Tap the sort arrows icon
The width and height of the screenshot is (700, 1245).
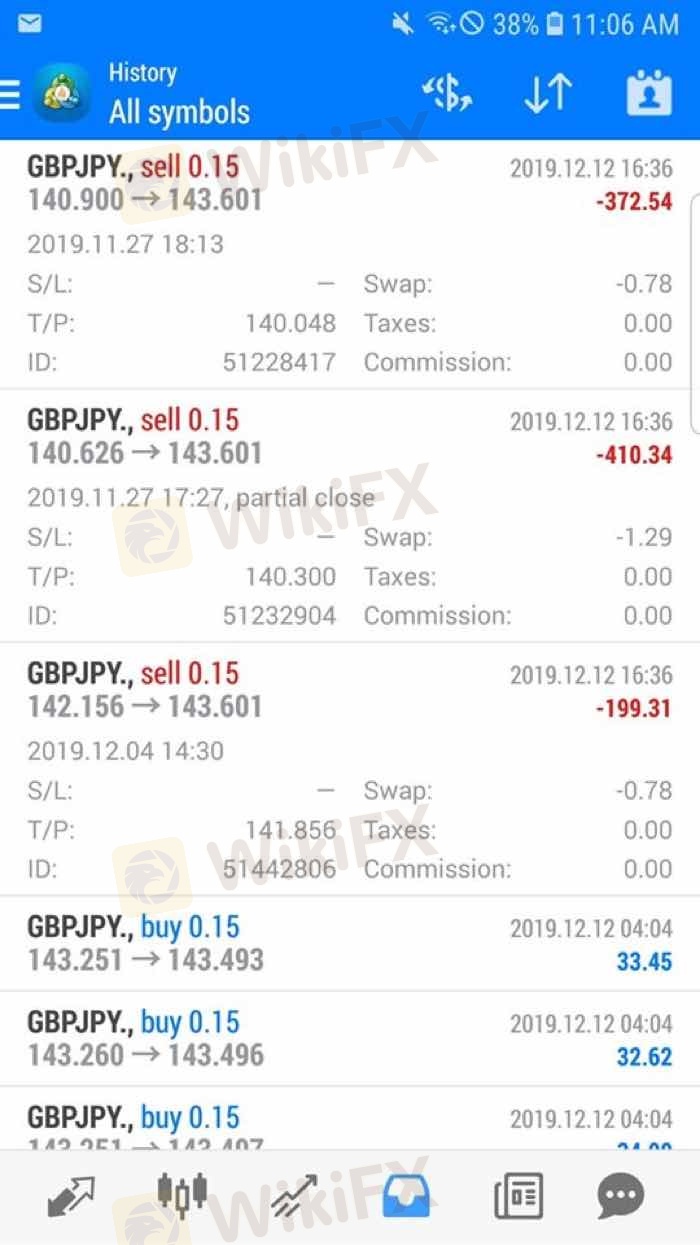547,94
